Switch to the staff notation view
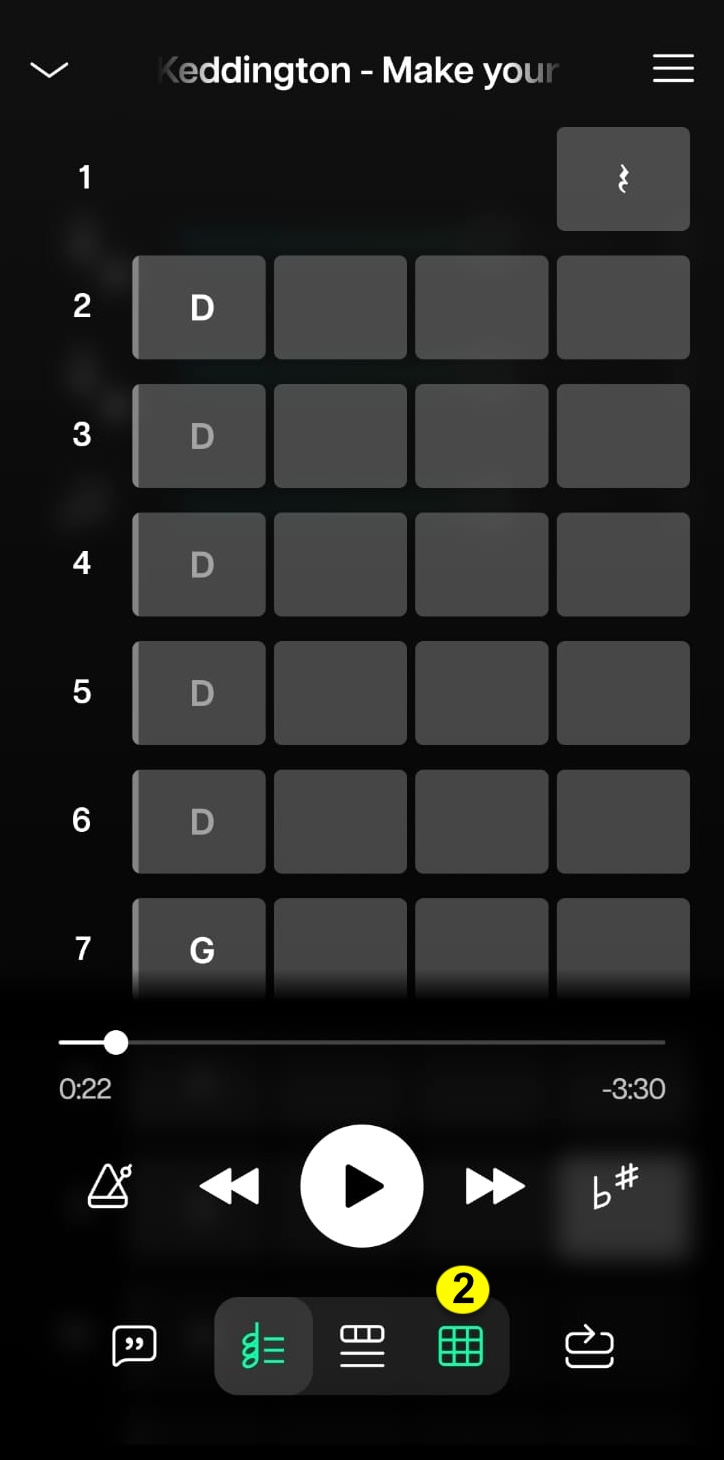 [264, 1346]
